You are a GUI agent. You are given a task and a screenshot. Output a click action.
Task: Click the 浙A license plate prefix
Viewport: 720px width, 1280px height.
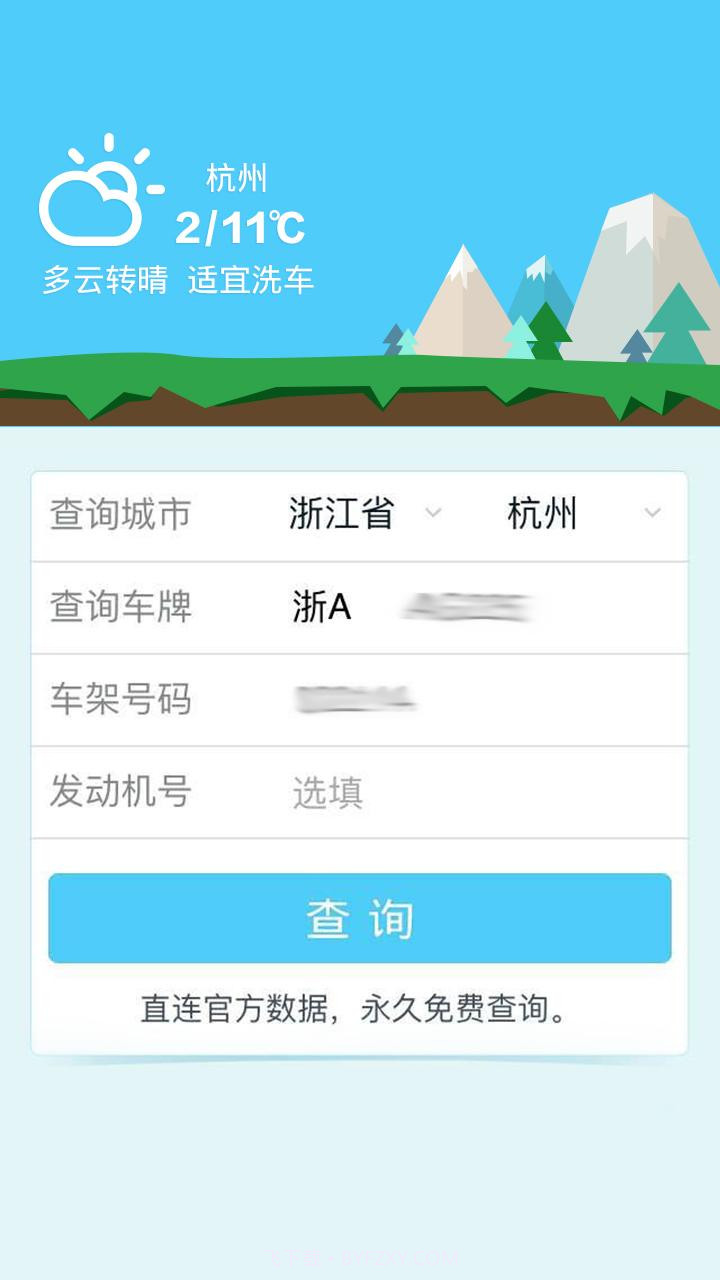[323, 606]
